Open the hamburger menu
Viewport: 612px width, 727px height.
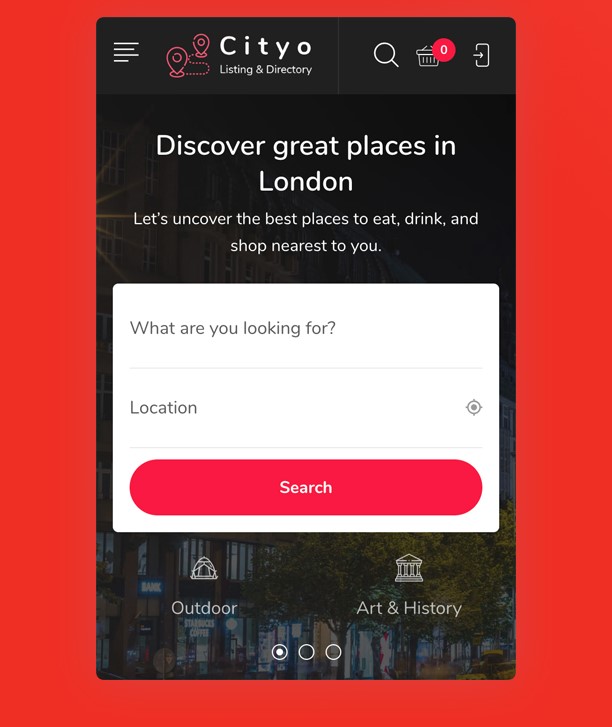126,52
